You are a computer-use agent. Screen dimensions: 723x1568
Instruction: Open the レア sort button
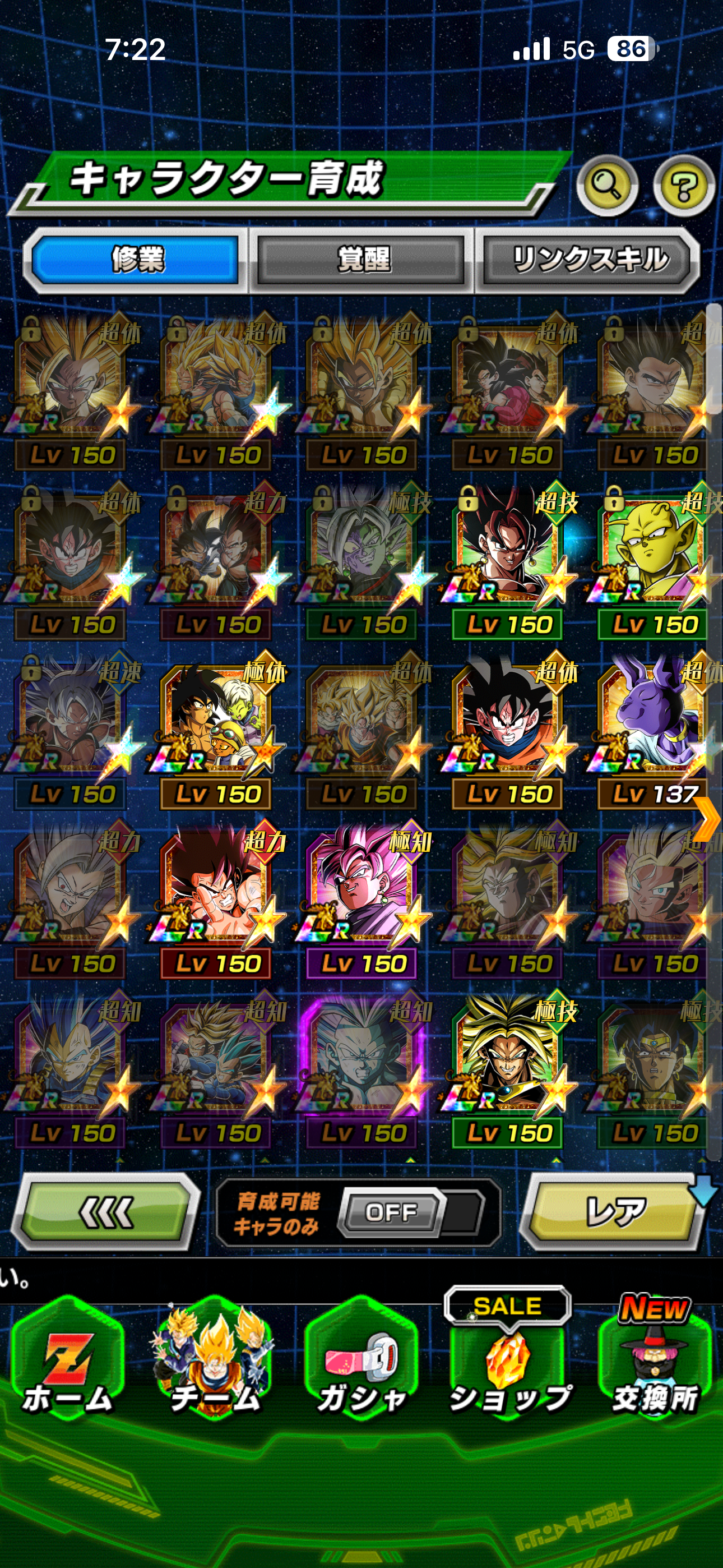pos(615,1211)
